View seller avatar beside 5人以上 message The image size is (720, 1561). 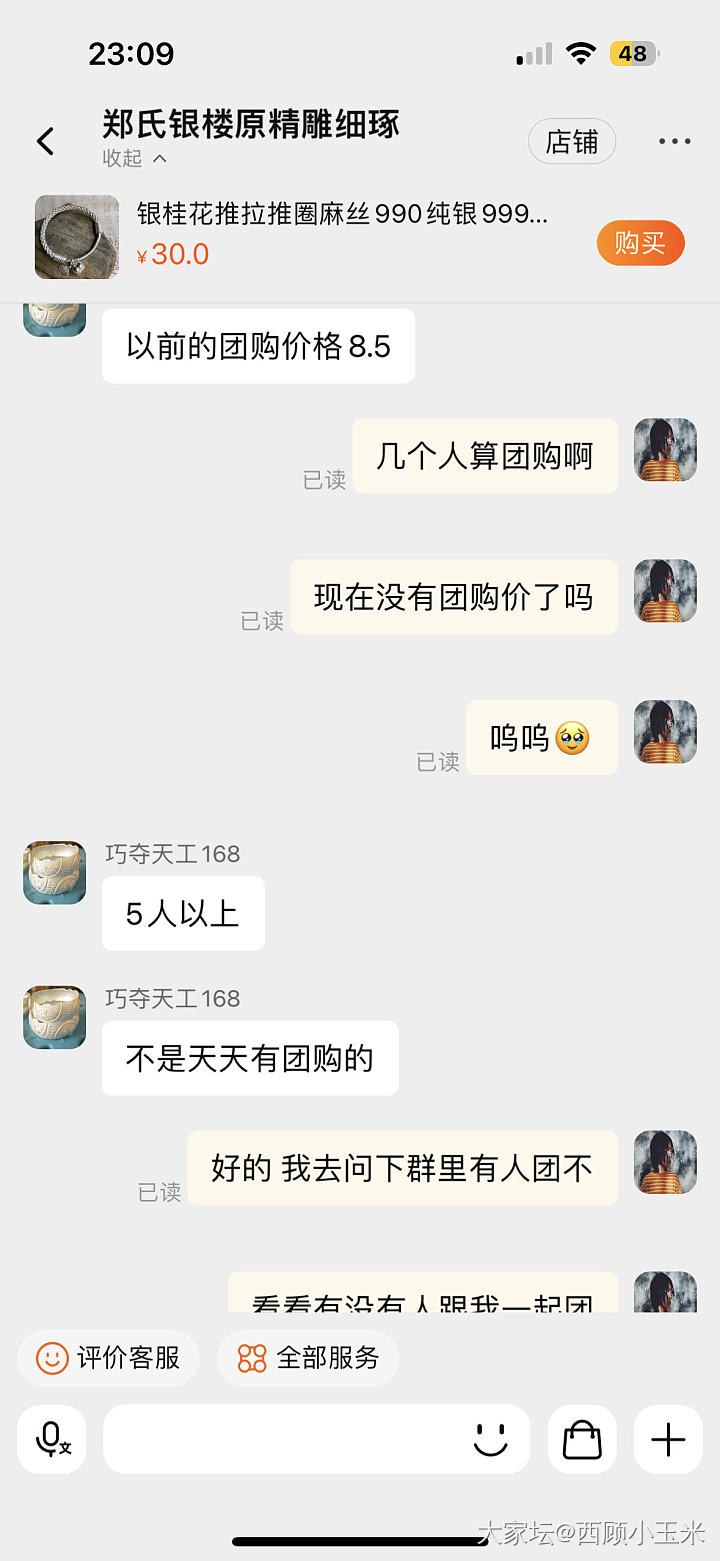coord(55,873)
